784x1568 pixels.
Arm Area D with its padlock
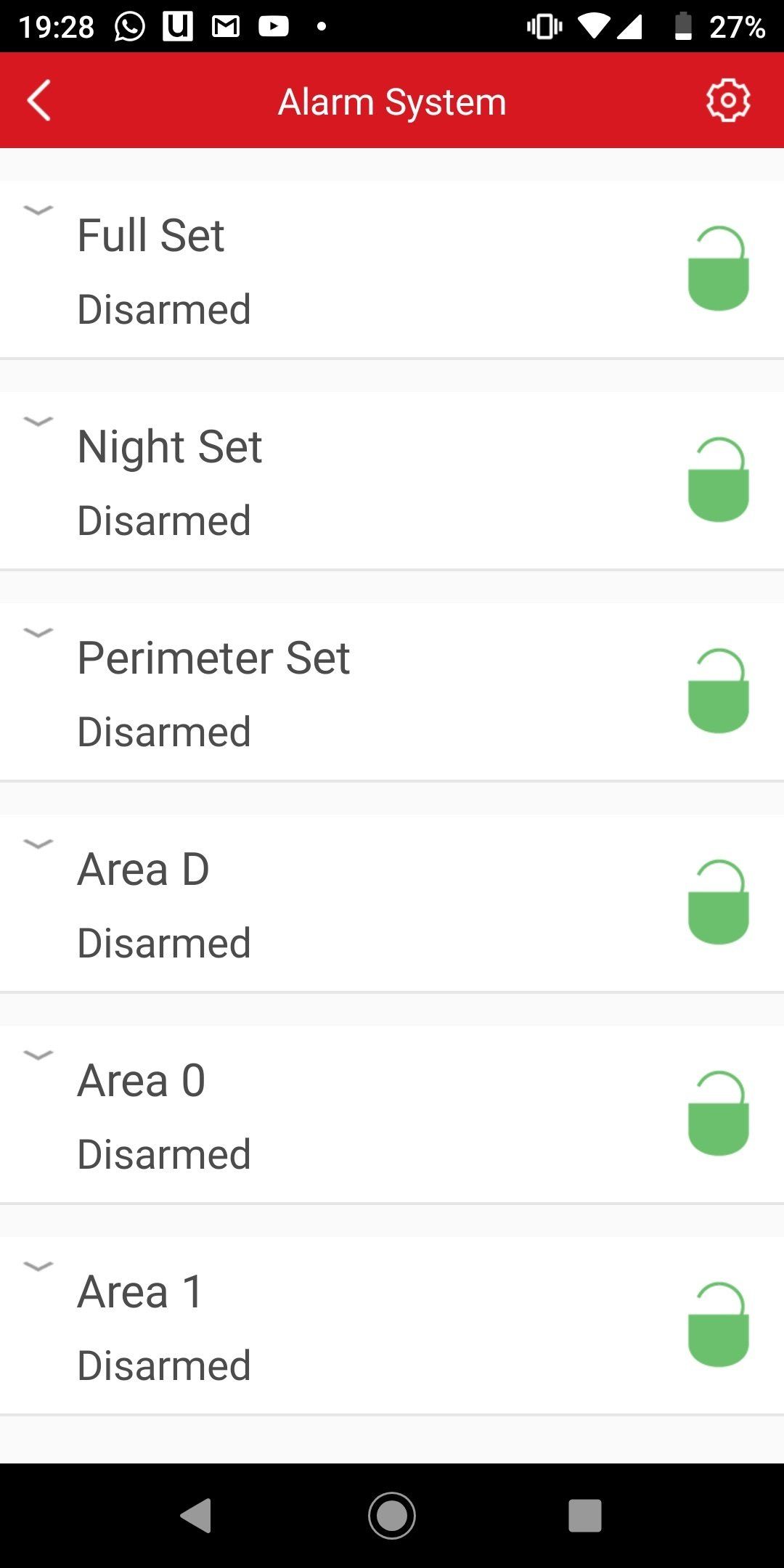[718, 902]
